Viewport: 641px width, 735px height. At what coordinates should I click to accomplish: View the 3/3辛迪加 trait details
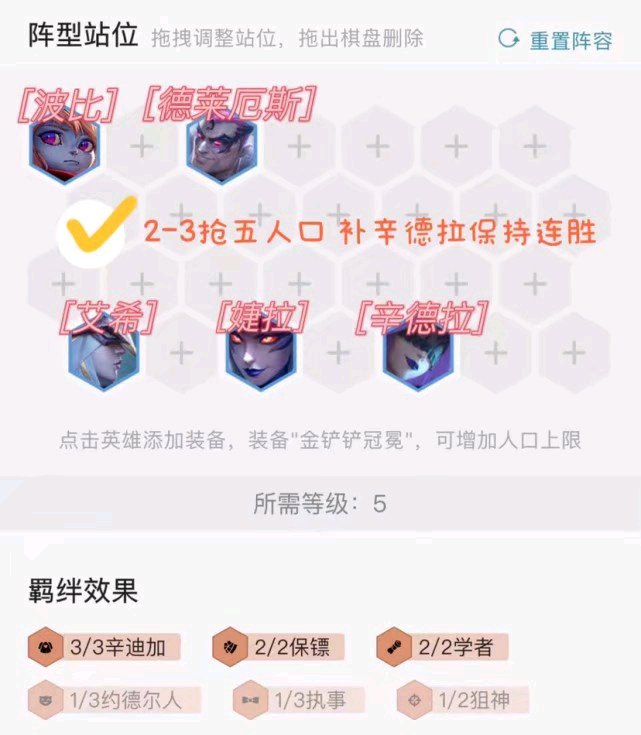tap(104, 647)
